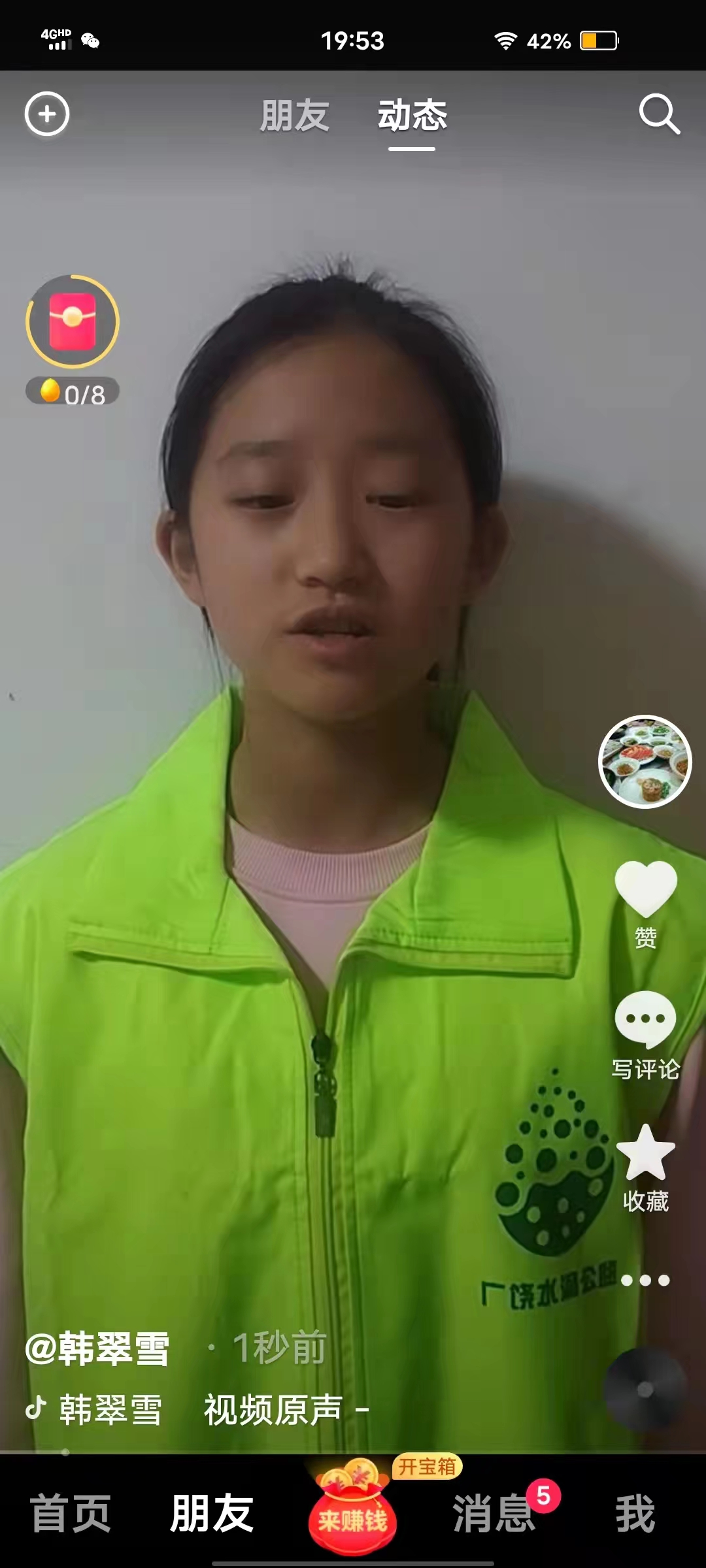
Task: Open the red envelope reward widget
Action: coord(73,321)
